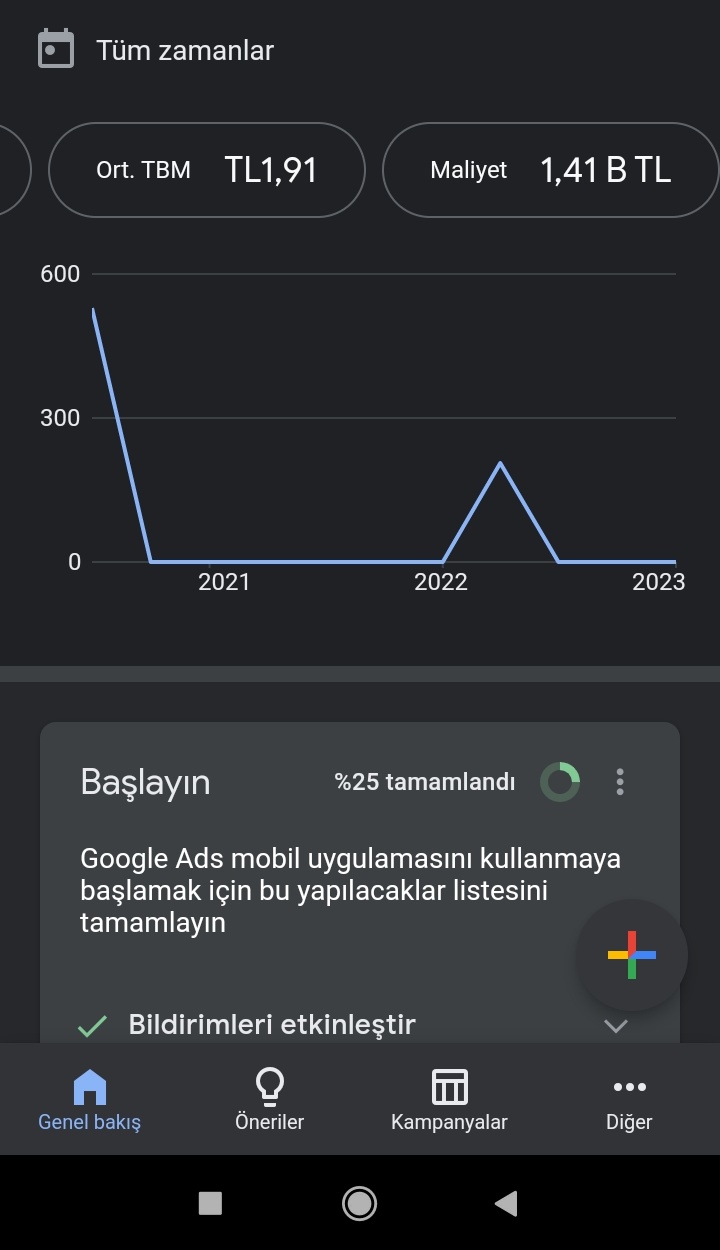Open the Diğer tab
The image size is (720, 1250).
click(630, 1100)
